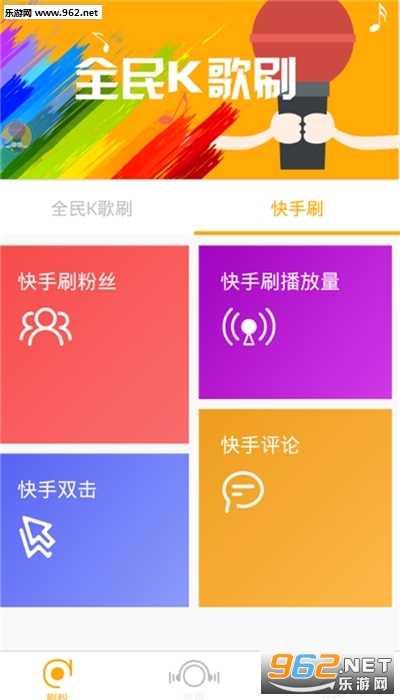Viewport: 400px width, 700px height.
Task: Select the 快手刷 tab
Action: click(297, 208)
